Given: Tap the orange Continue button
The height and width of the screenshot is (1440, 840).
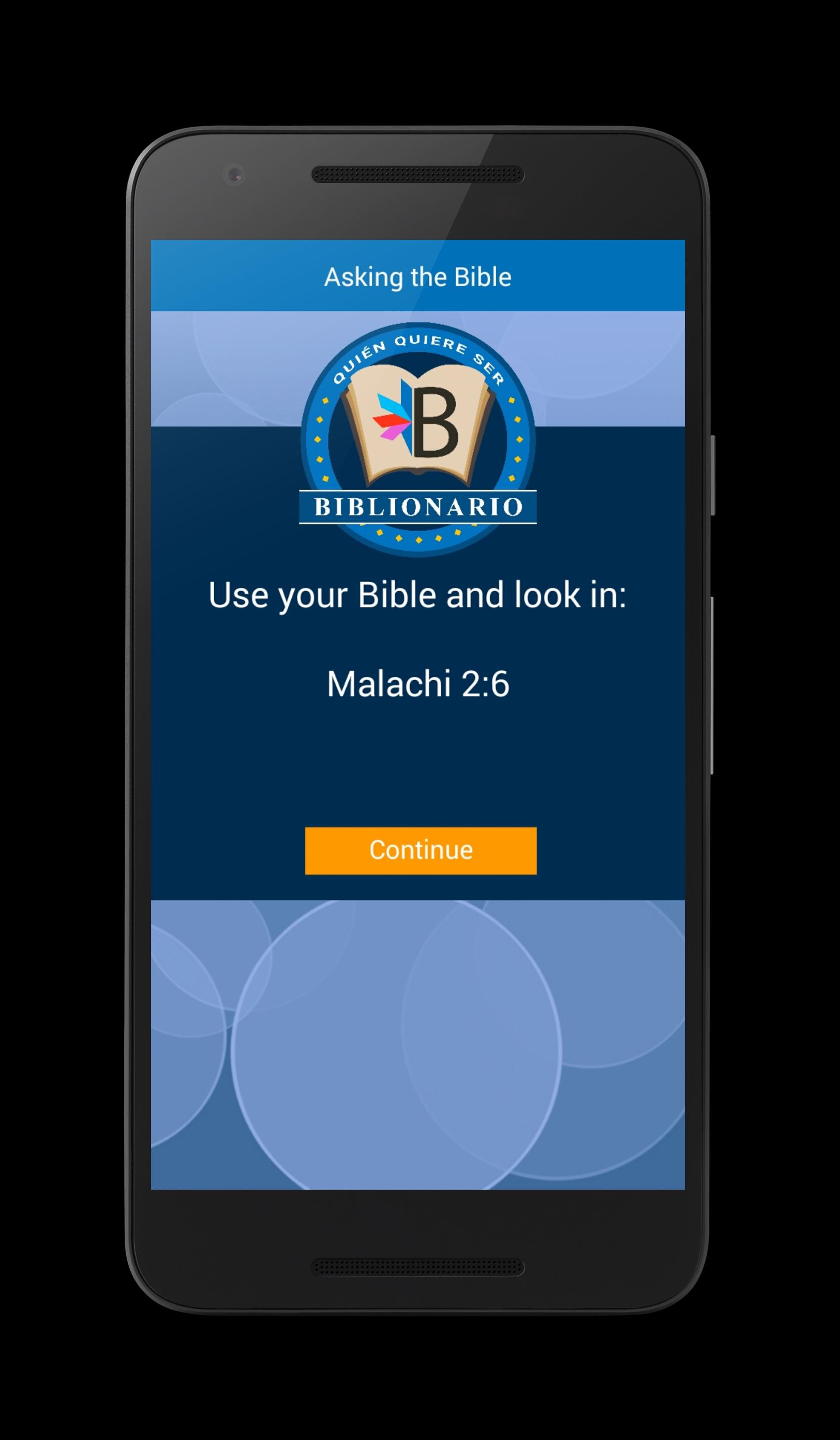Looking at the screenshot, I should point(420,850).
